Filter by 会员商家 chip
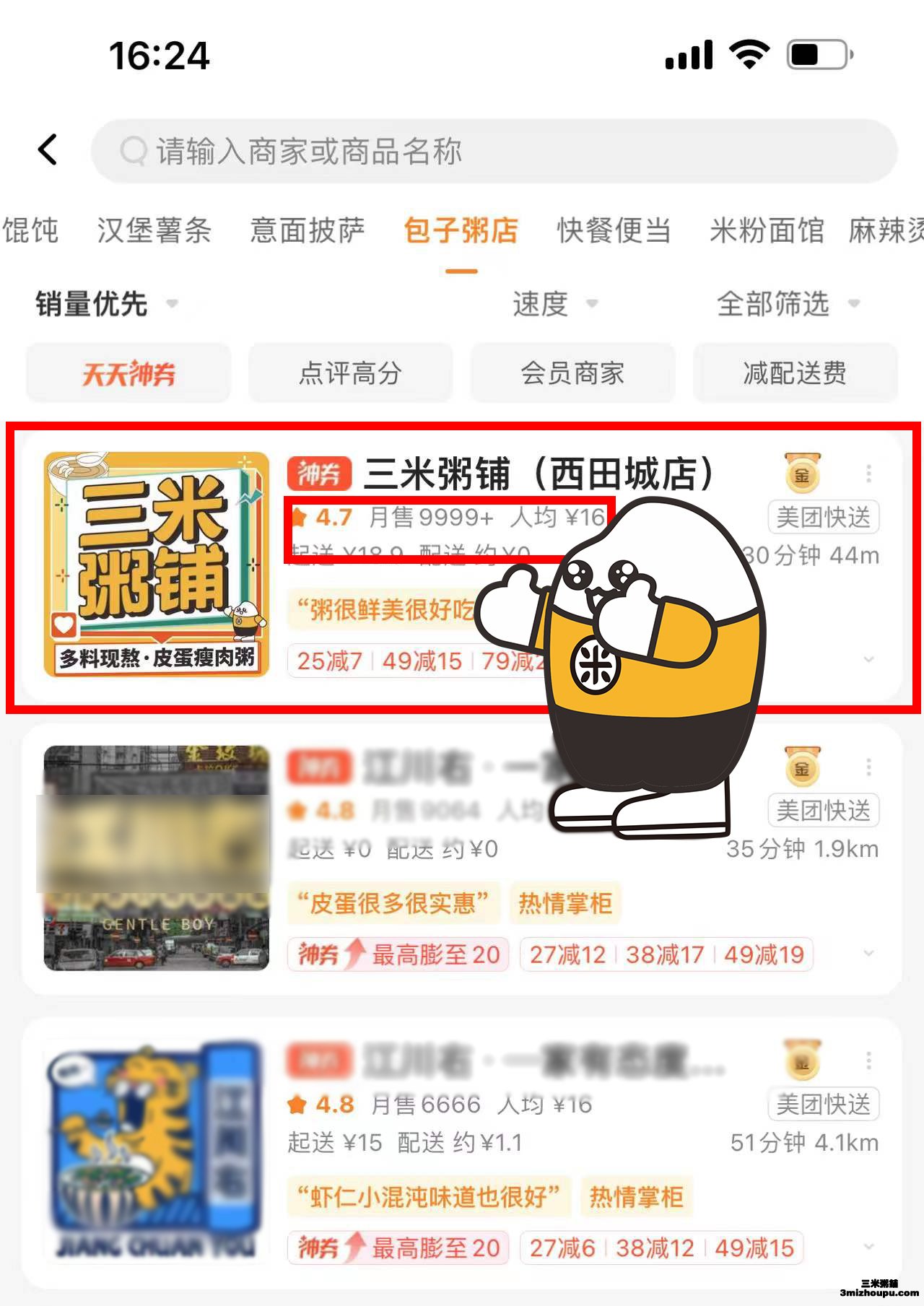924x1306 pixels. pos(573,373)
